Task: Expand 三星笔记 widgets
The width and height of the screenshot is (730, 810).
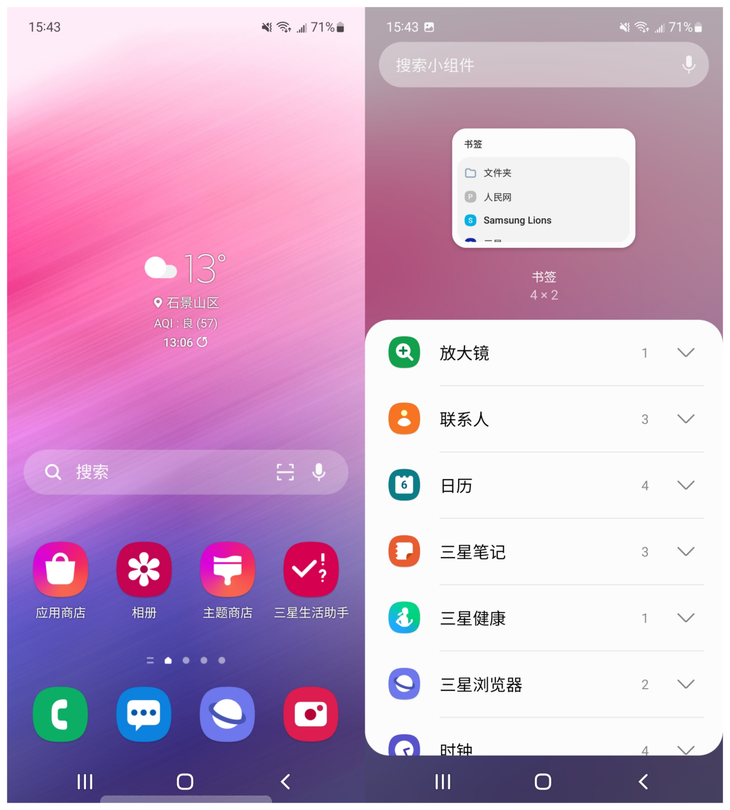Action: [685, 551]
